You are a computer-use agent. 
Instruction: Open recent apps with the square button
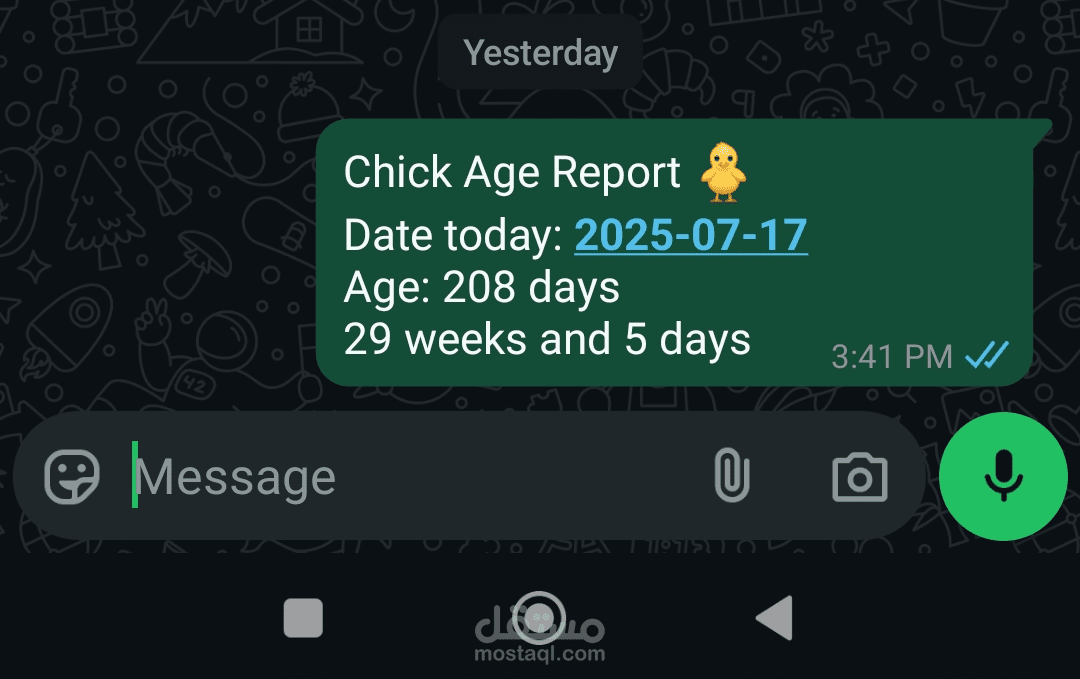[x=303, y=617]
